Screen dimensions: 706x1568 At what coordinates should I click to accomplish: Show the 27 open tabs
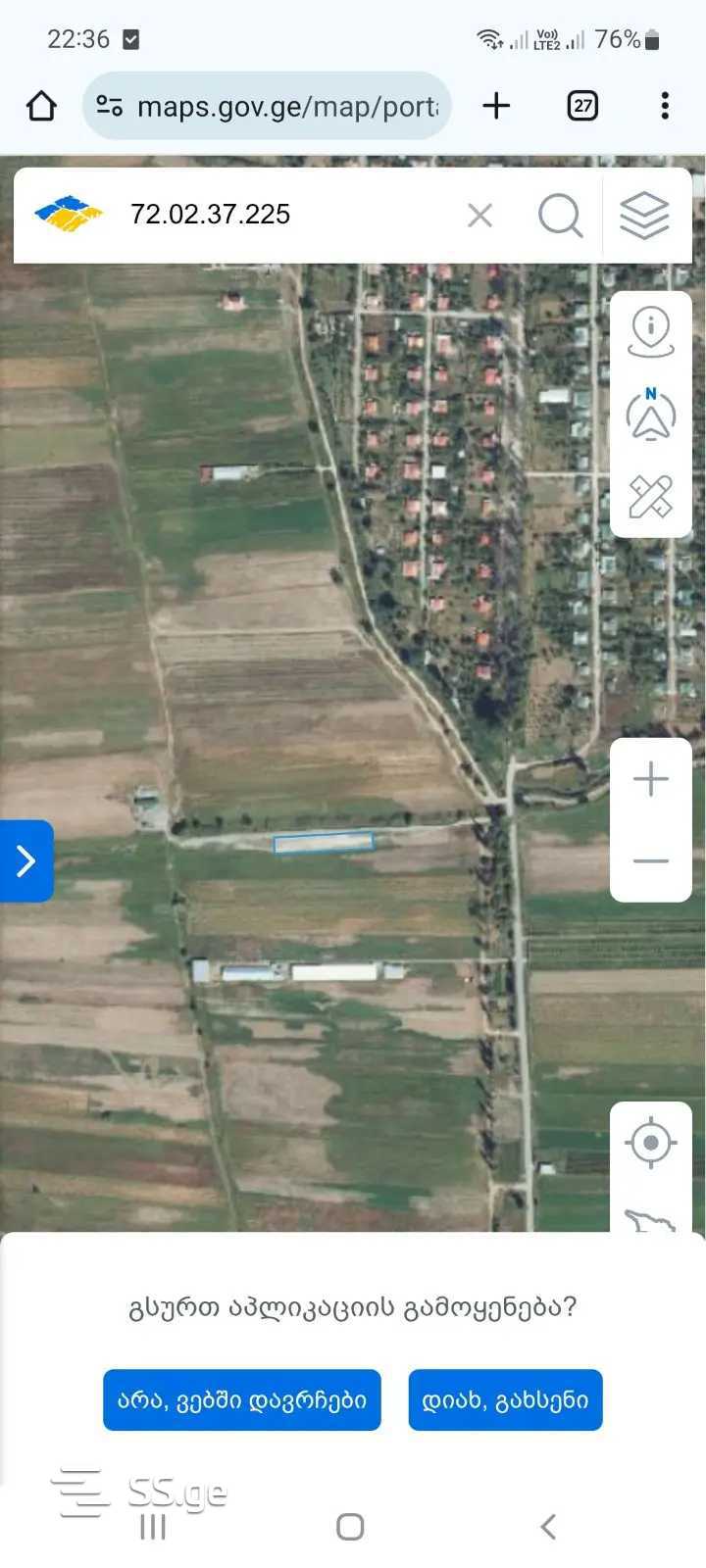[582, 106]
